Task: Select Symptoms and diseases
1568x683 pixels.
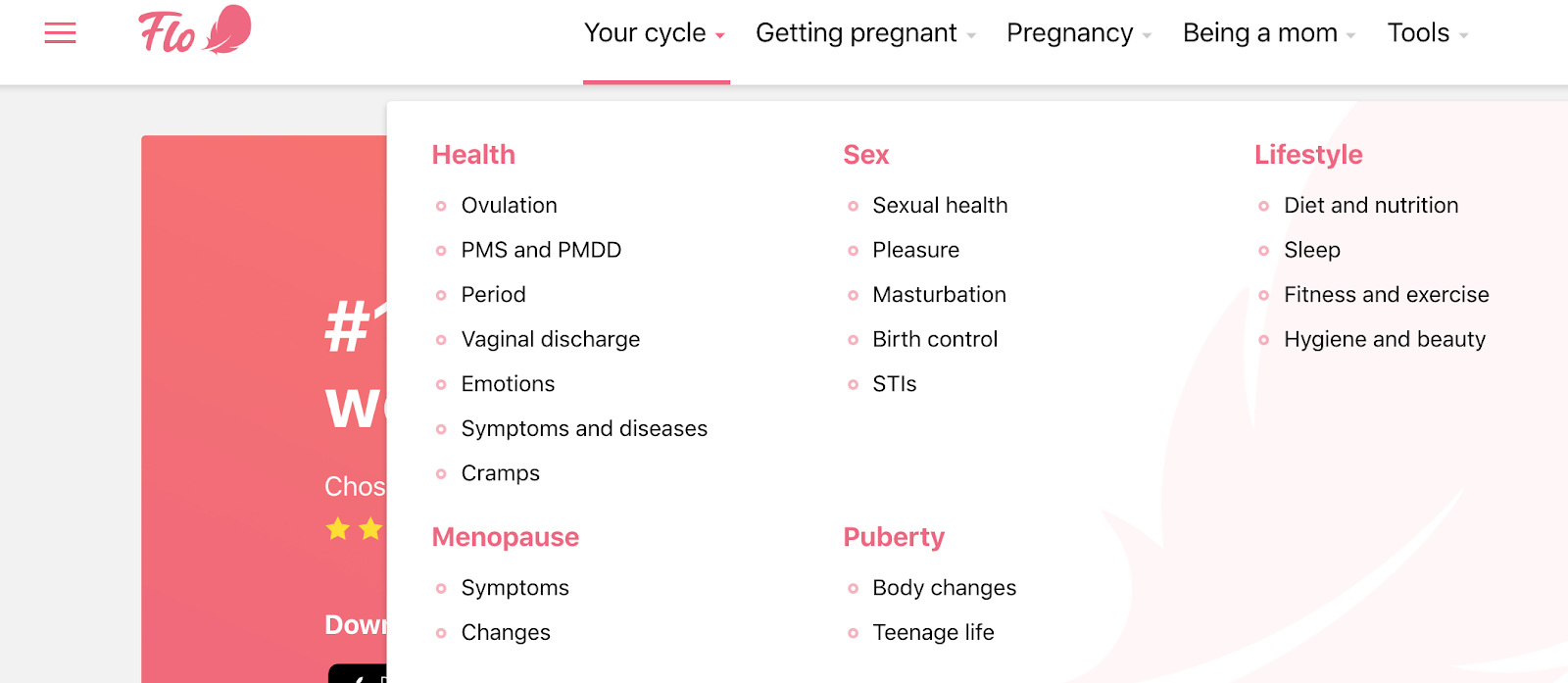Action: coord(584,428)
